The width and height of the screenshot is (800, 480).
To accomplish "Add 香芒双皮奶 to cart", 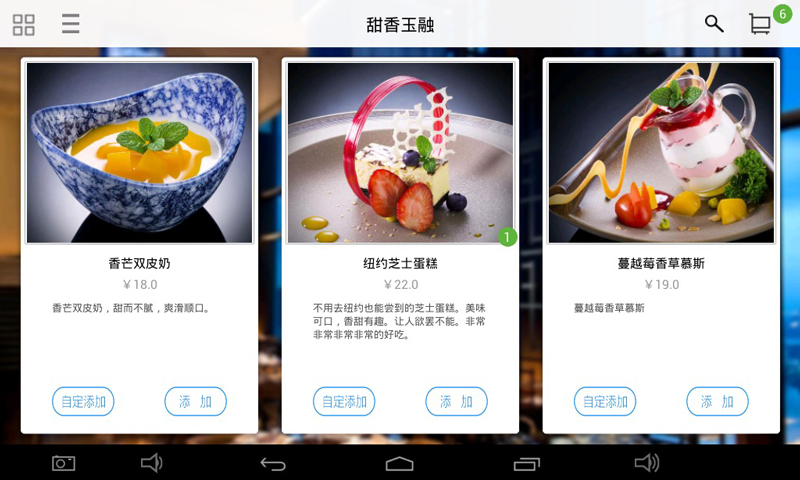I will point(195,402).
